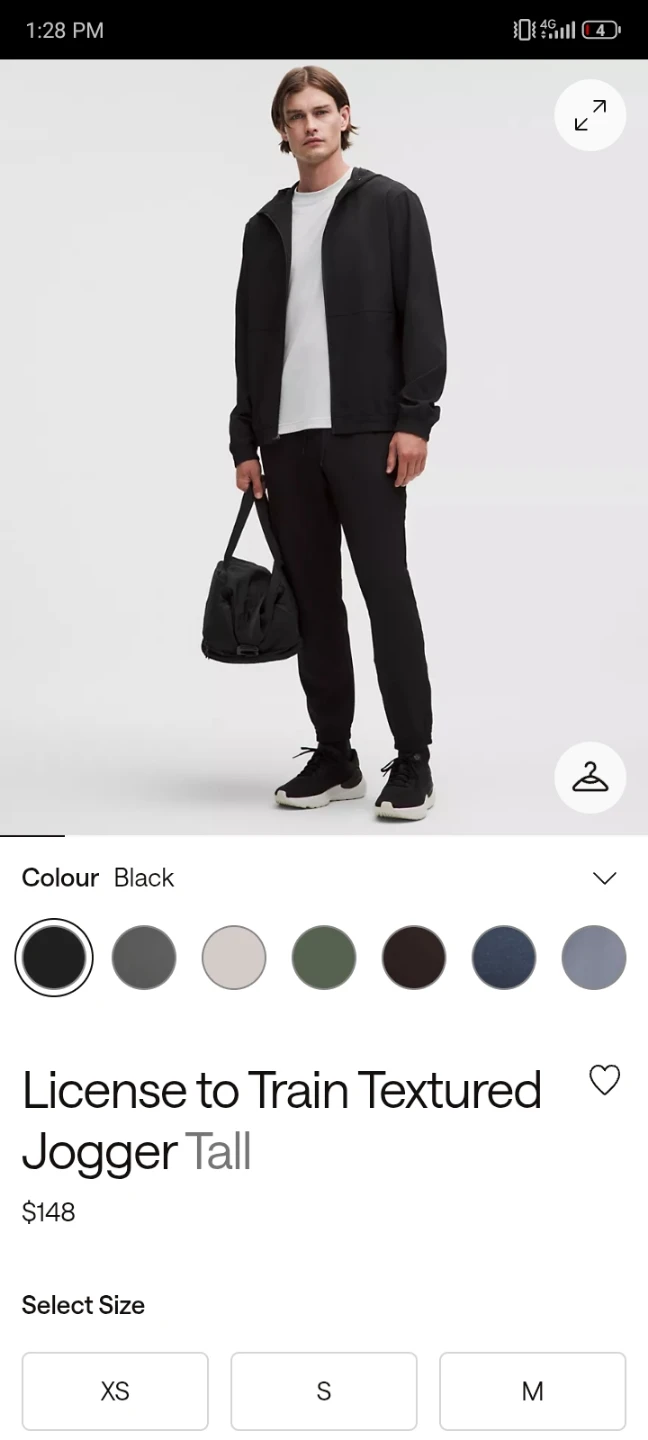Select the Black colour swatch

click(x=54, y=957)
